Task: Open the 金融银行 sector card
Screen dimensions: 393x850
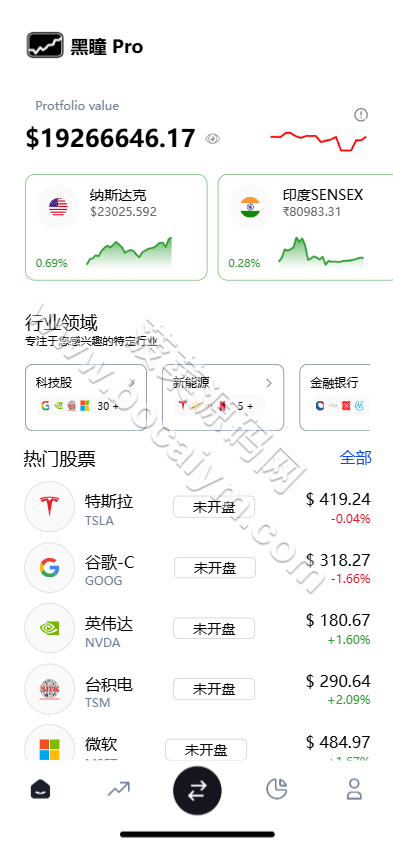Action: pyautogui.click(x=335, y=397)
